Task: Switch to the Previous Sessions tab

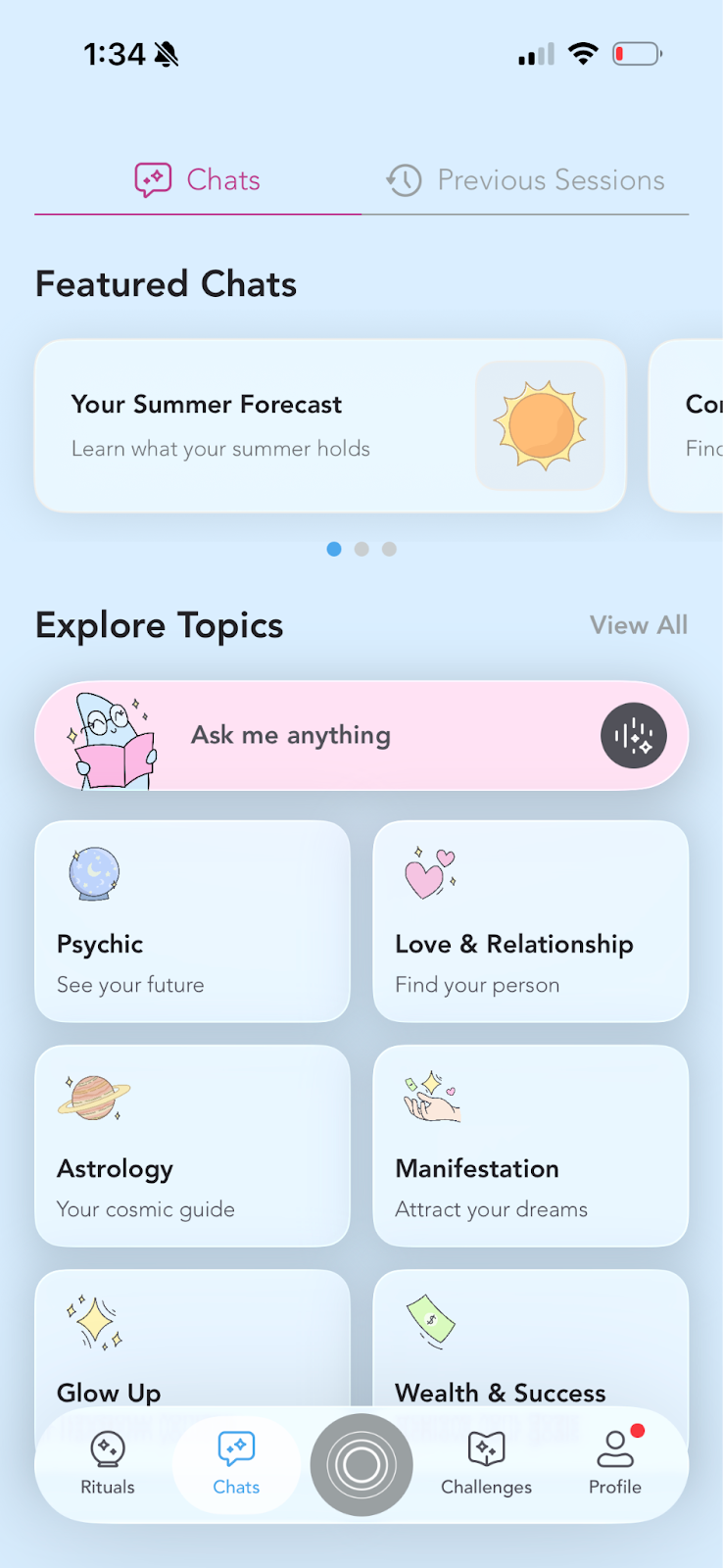Action: point(525,180)
